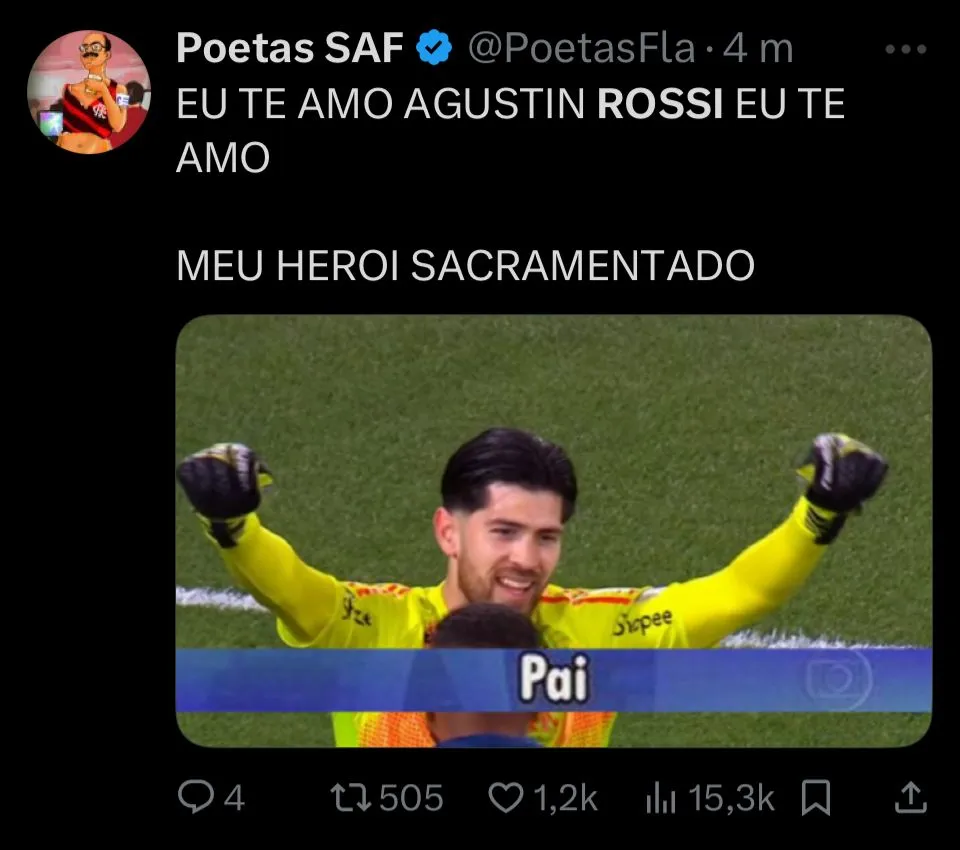The image size is (960, 850).
Task: Like the tweet about Agustin Rossi
Action: pos(506,797)
